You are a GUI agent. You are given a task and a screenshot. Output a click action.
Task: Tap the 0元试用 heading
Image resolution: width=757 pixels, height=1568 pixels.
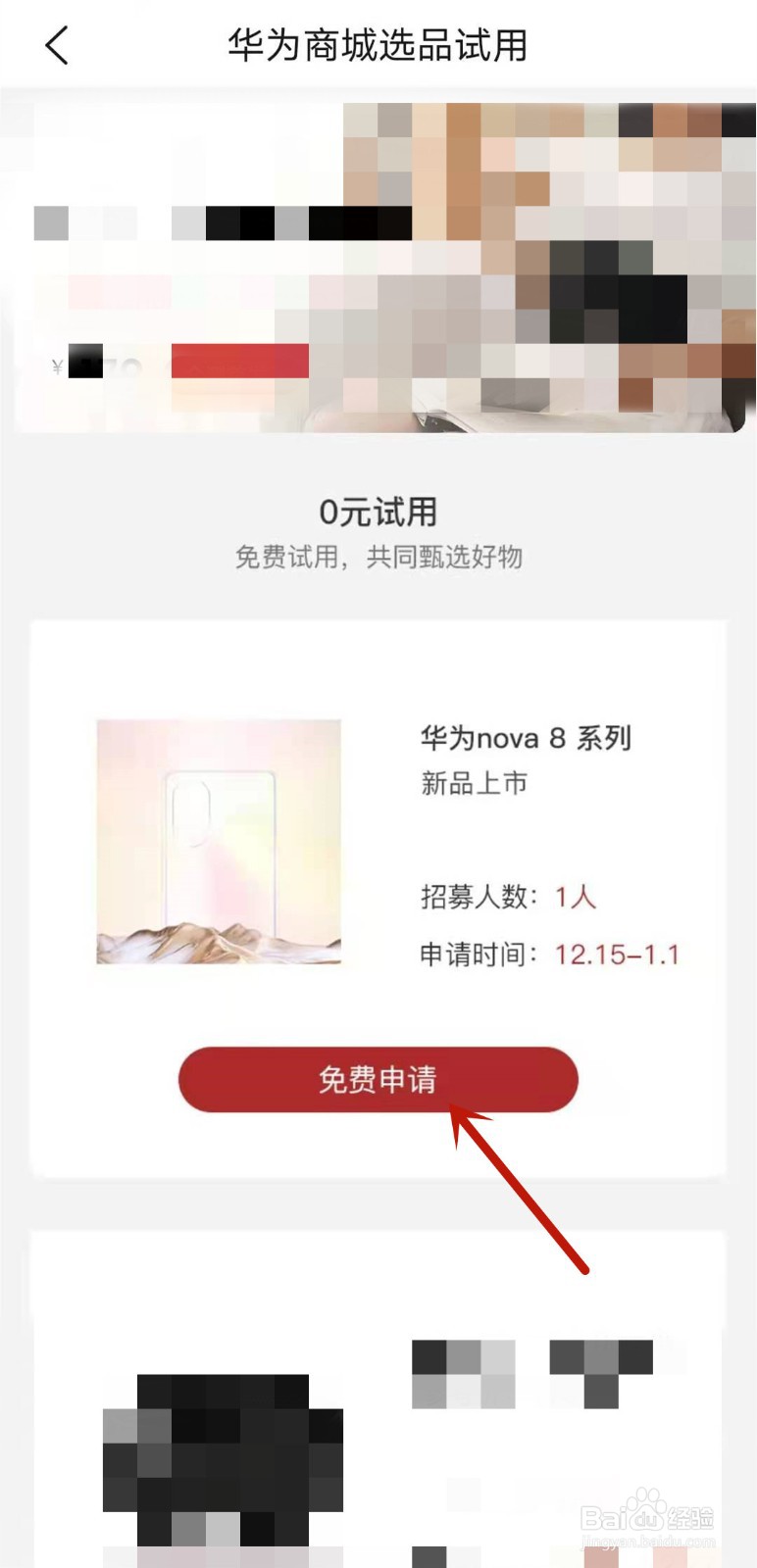[378, 511]
